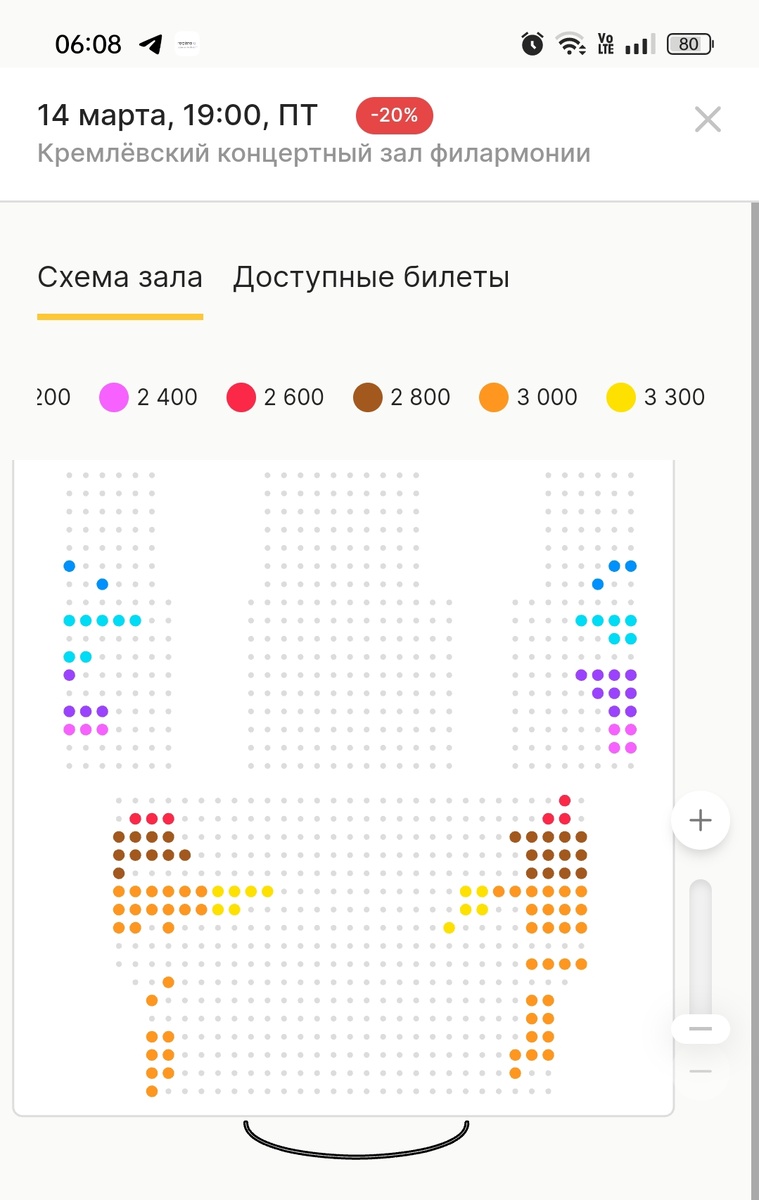Select the 2 600 price category
Viewport: 759px width, 1200px height.
tap(244, 397)
